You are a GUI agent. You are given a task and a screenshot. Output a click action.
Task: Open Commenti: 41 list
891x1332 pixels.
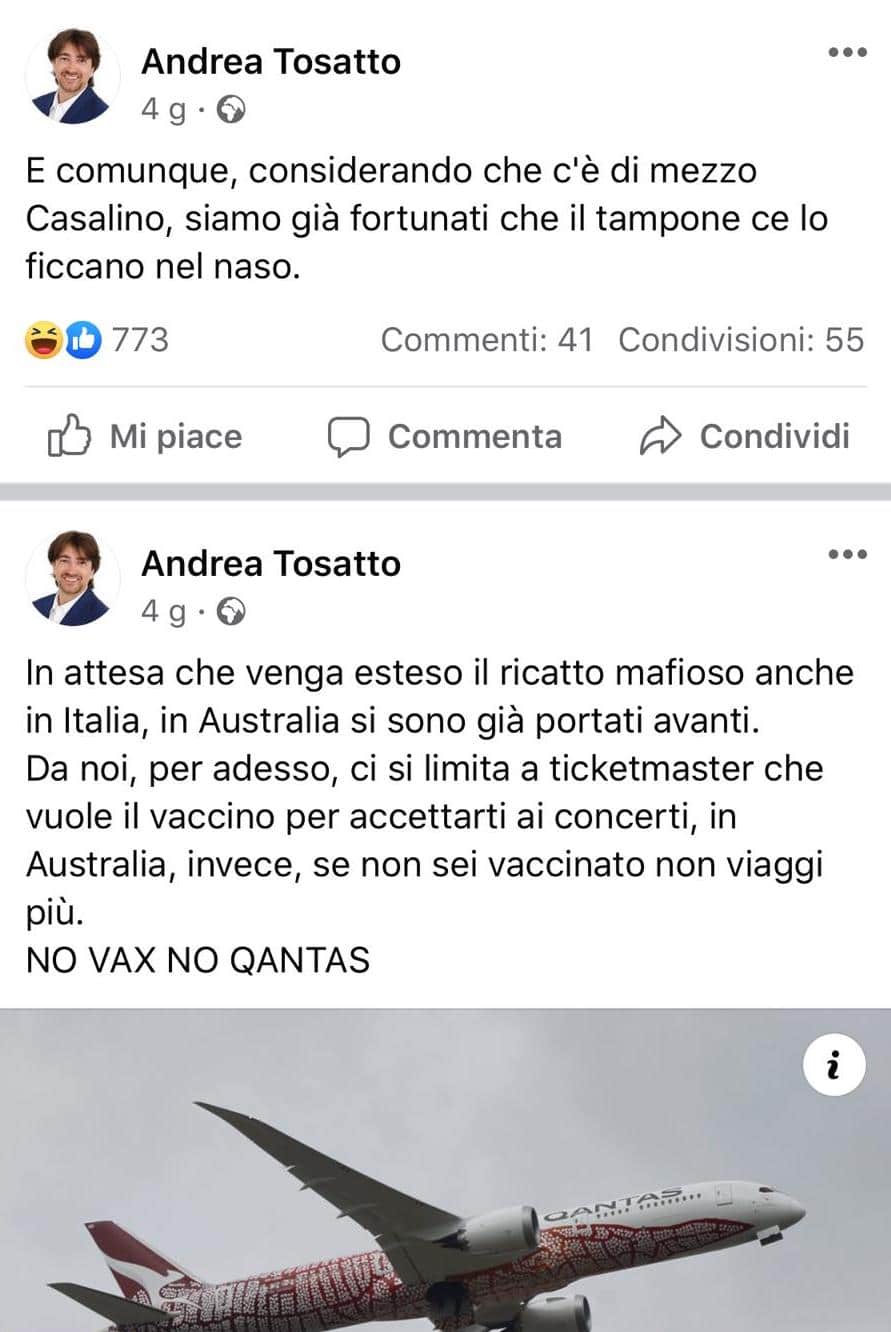[x=487, y=340]
